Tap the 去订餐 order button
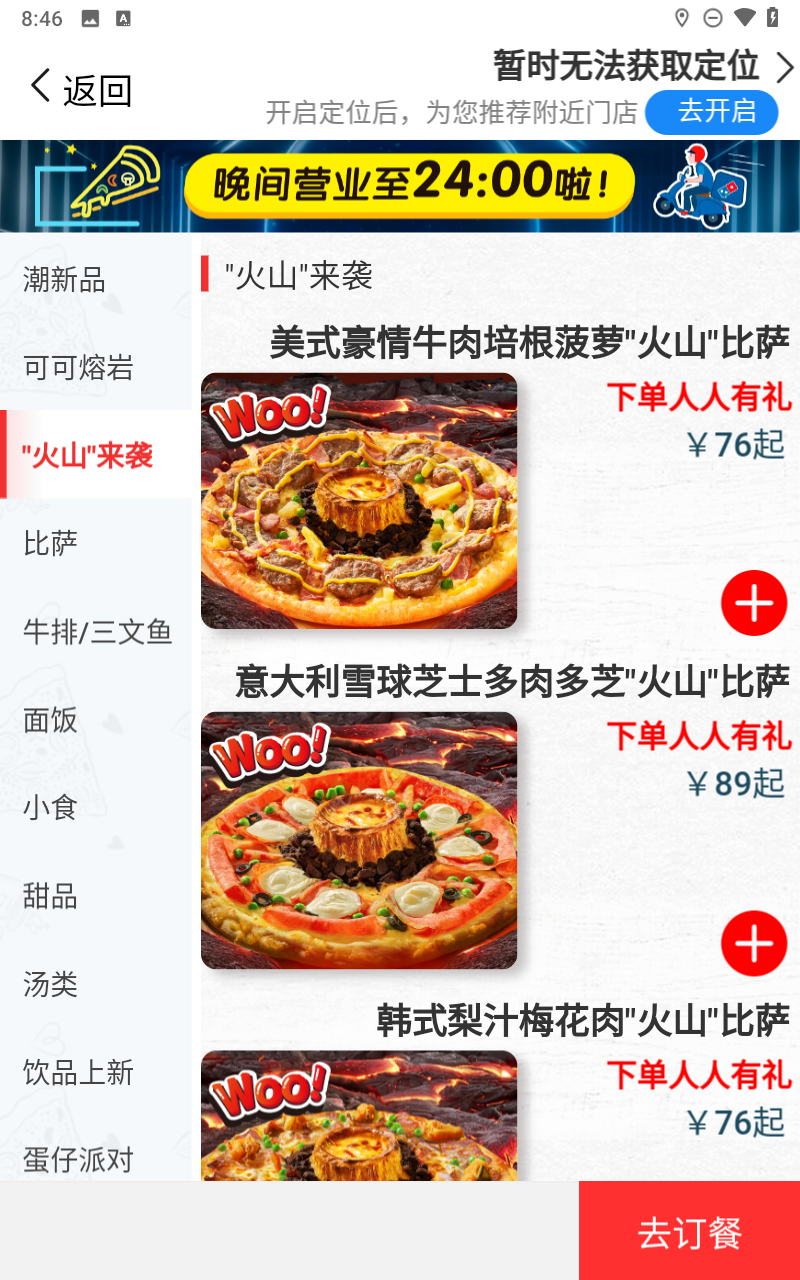Viewport: 800px width, 1280px height. pos(690,1233)
